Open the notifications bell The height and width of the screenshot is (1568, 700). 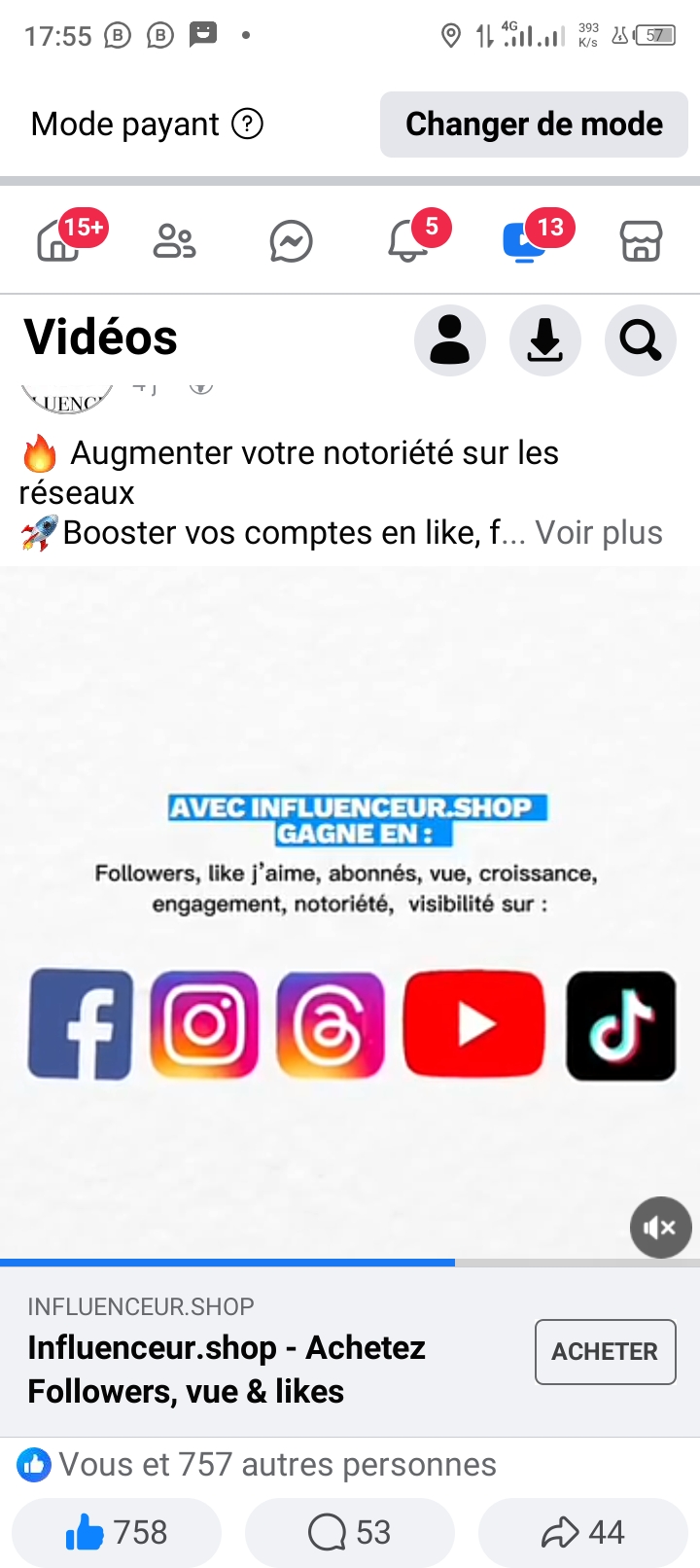point(408,241)
